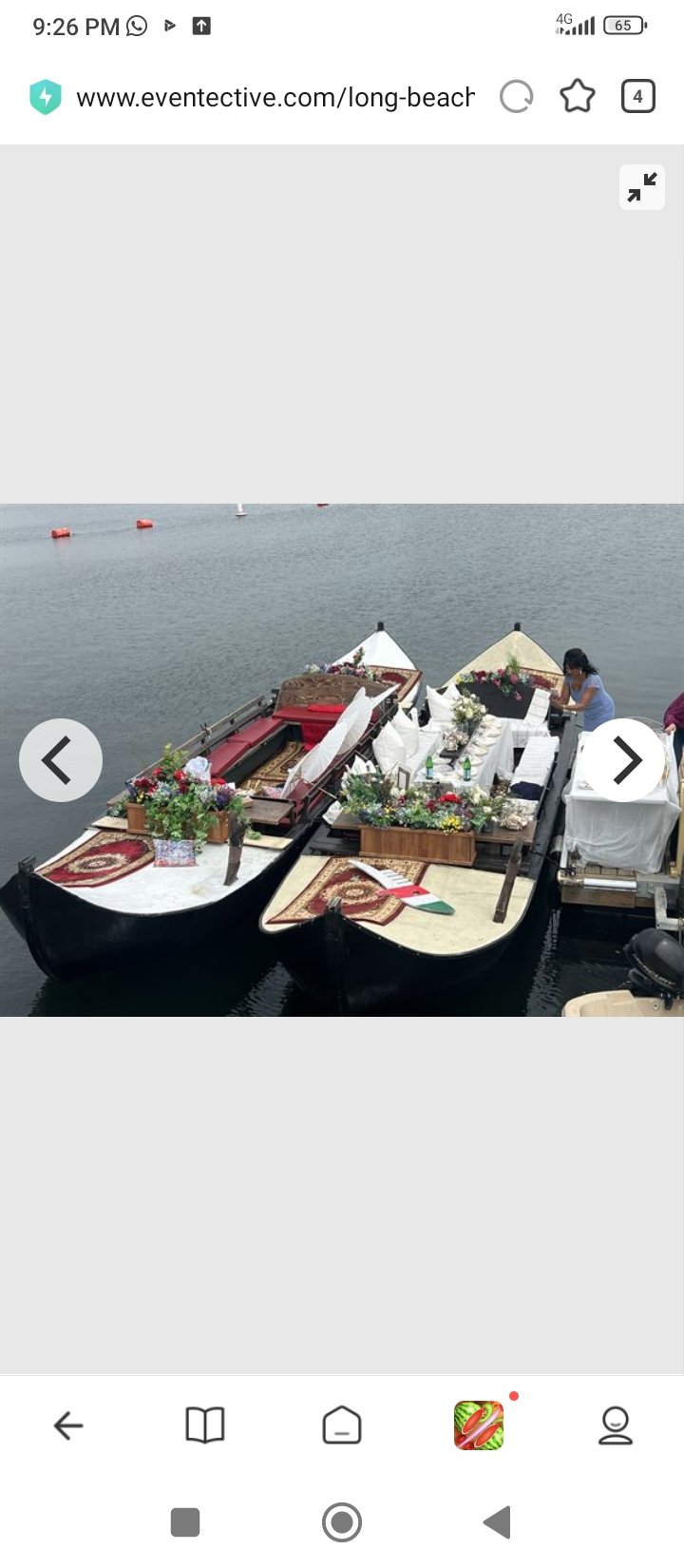Image resolution: width=684 pixels, height=1568 pixels.
Task: Stop the page from loading
Action: click(x=517, y=97)
